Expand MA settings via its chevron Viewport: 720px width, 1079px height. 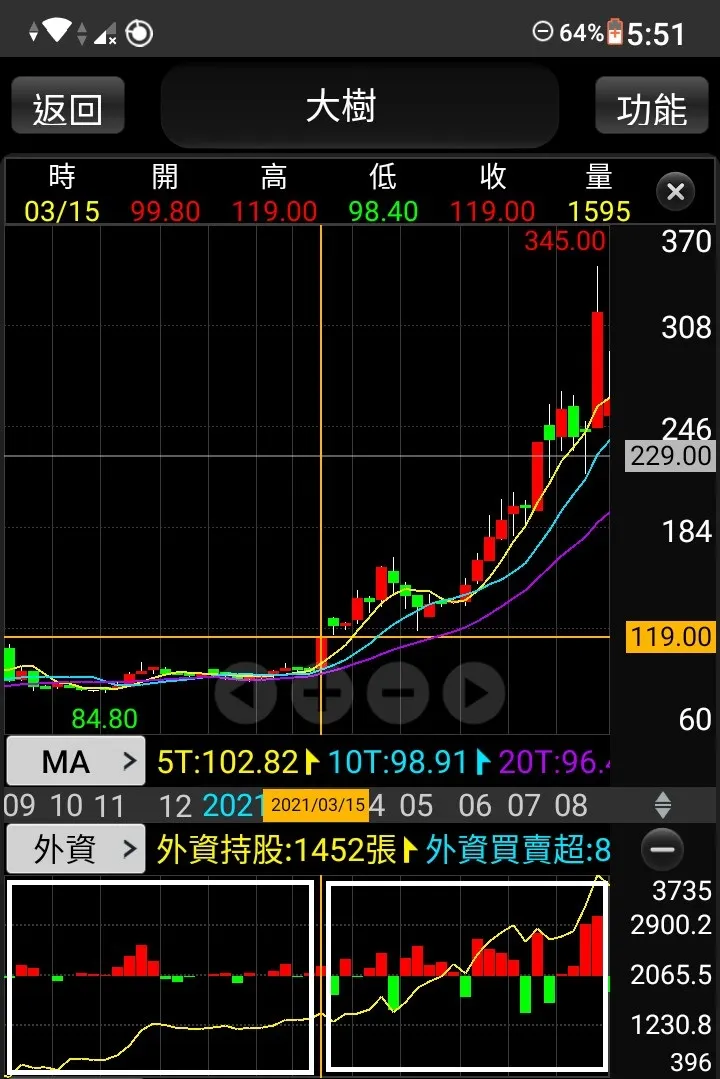point(130,761)
